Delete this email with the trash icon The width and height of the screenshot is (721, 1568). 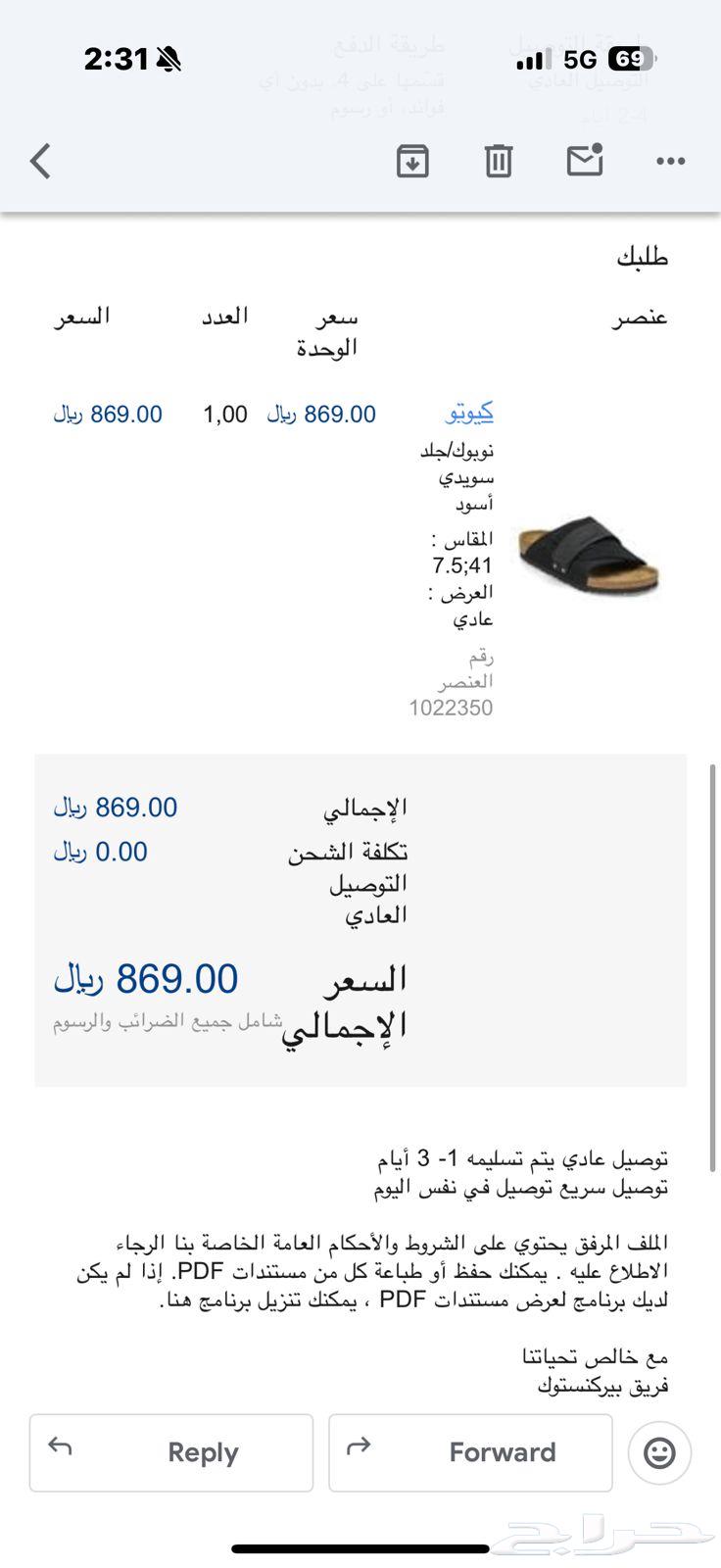(x=499, y=161)
